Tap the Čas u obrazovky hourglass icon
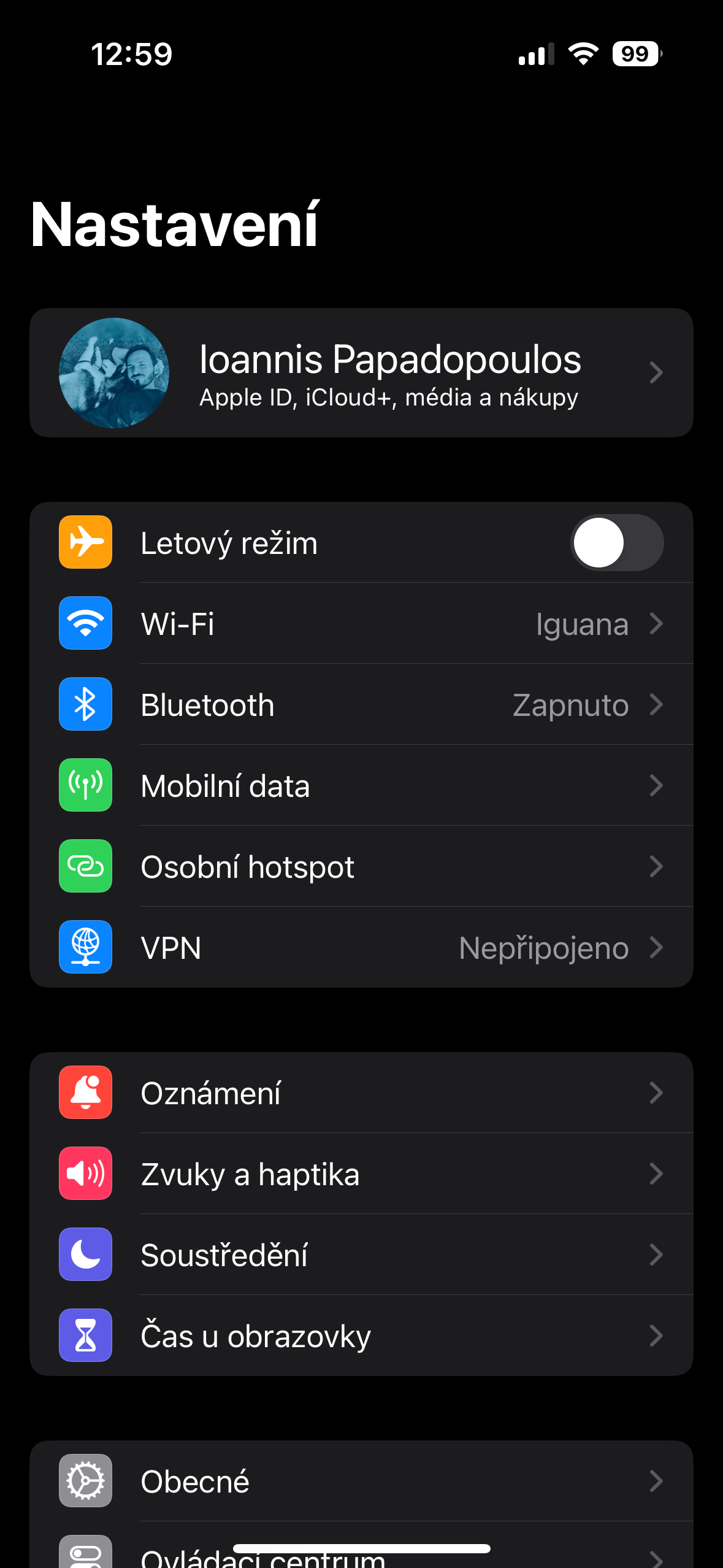The image size is (723, 1568). [x=85, y=1335]
